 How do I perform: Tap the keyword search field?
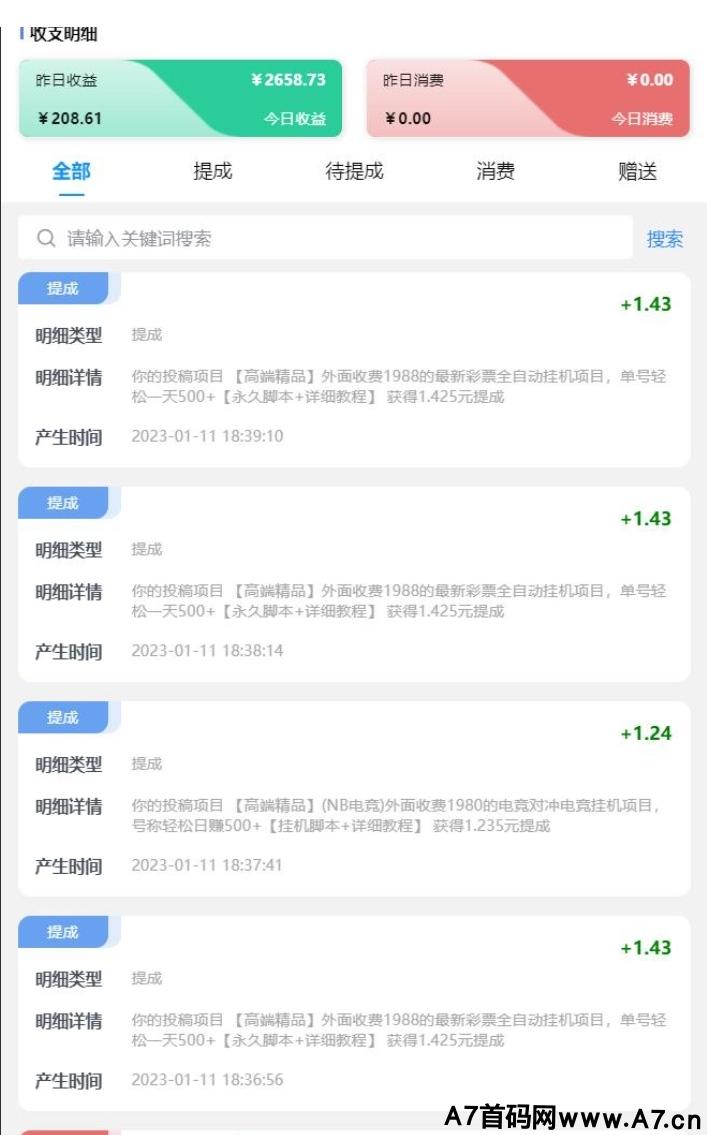(x=325, y=237)
